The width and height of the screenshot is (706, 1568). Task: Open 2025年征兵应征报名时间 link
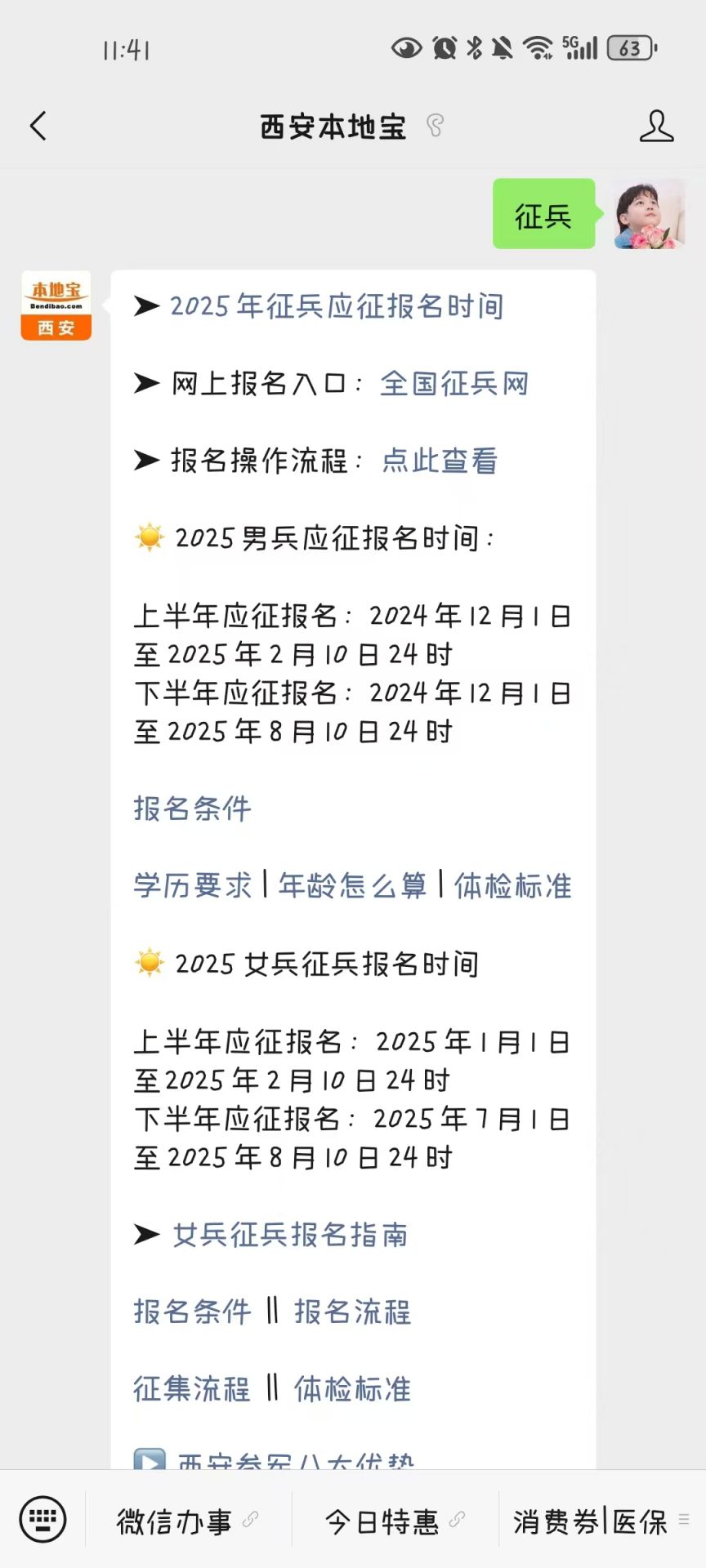point(337,306)
